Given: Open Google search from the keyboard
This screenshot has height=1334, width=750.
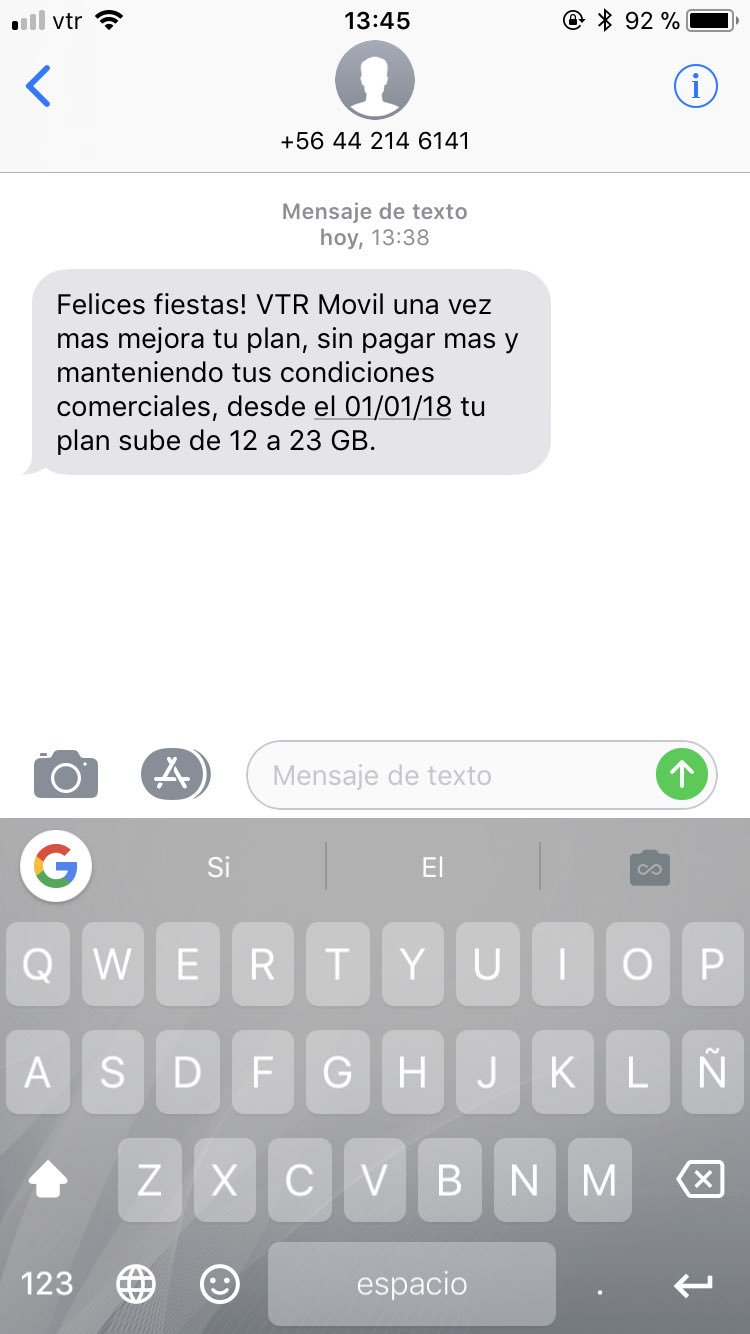Looking at the screenshot, I should pos(56,866).
